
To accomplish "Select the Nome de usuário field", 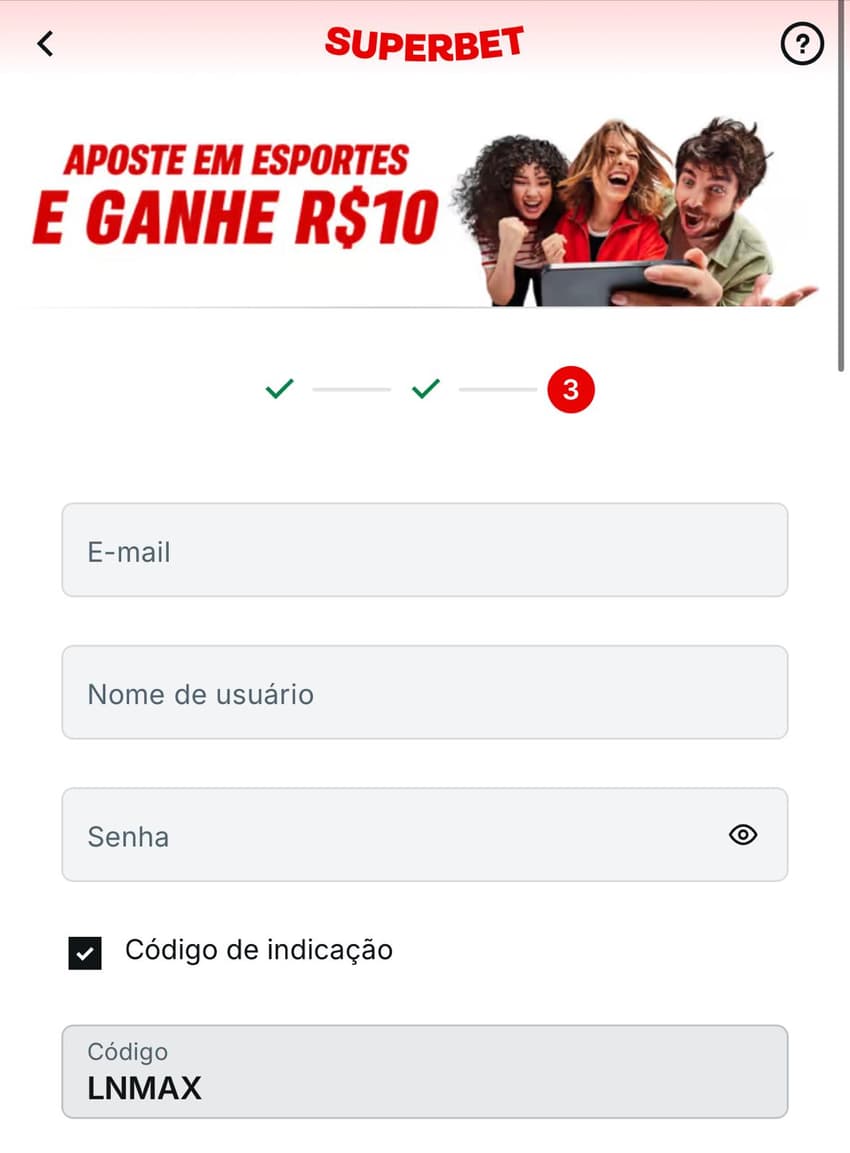I will (x=424, y=693).
